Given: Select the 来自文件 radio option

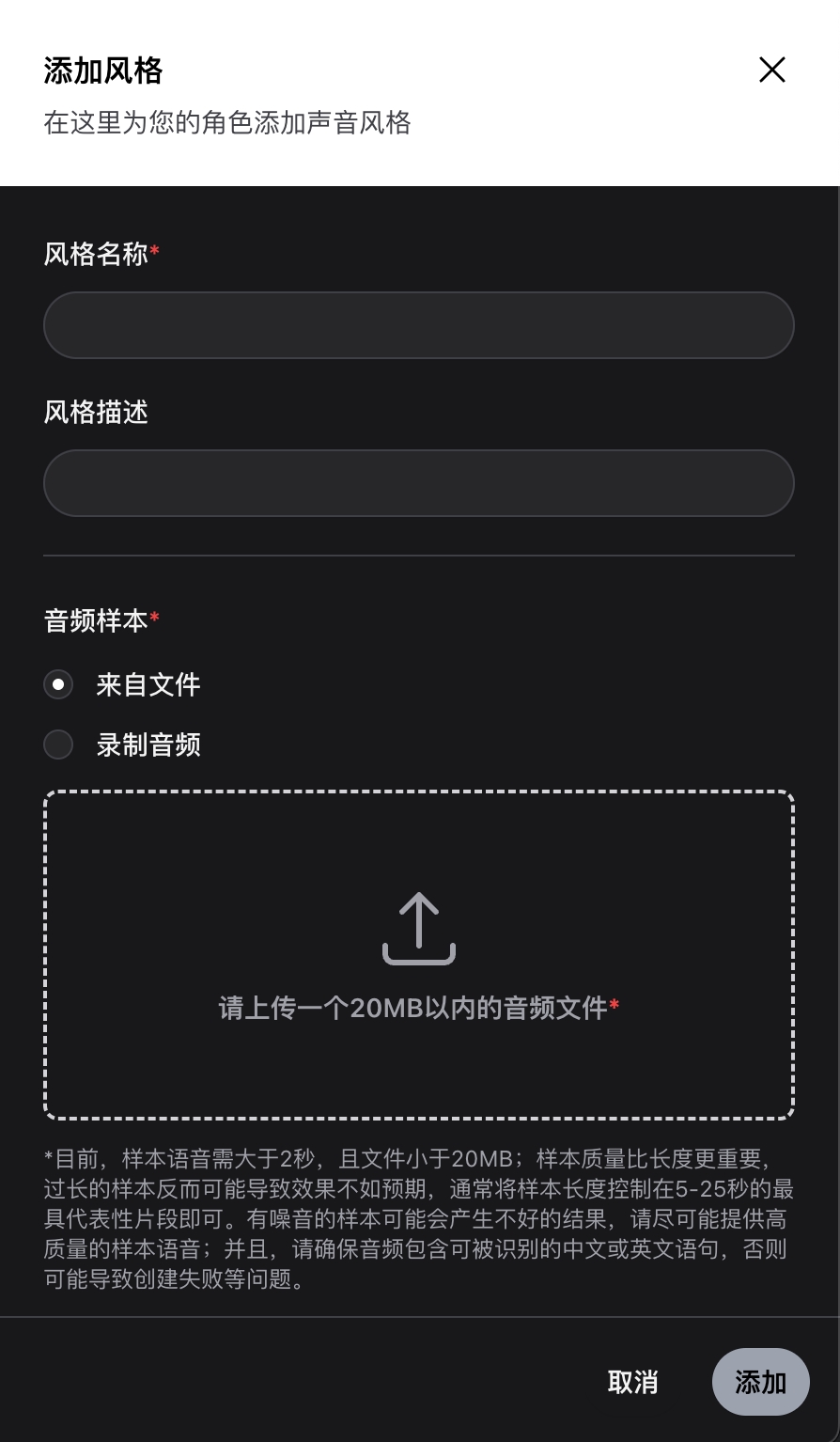Looking at the screenshot, I should click(x=58, y=684).
